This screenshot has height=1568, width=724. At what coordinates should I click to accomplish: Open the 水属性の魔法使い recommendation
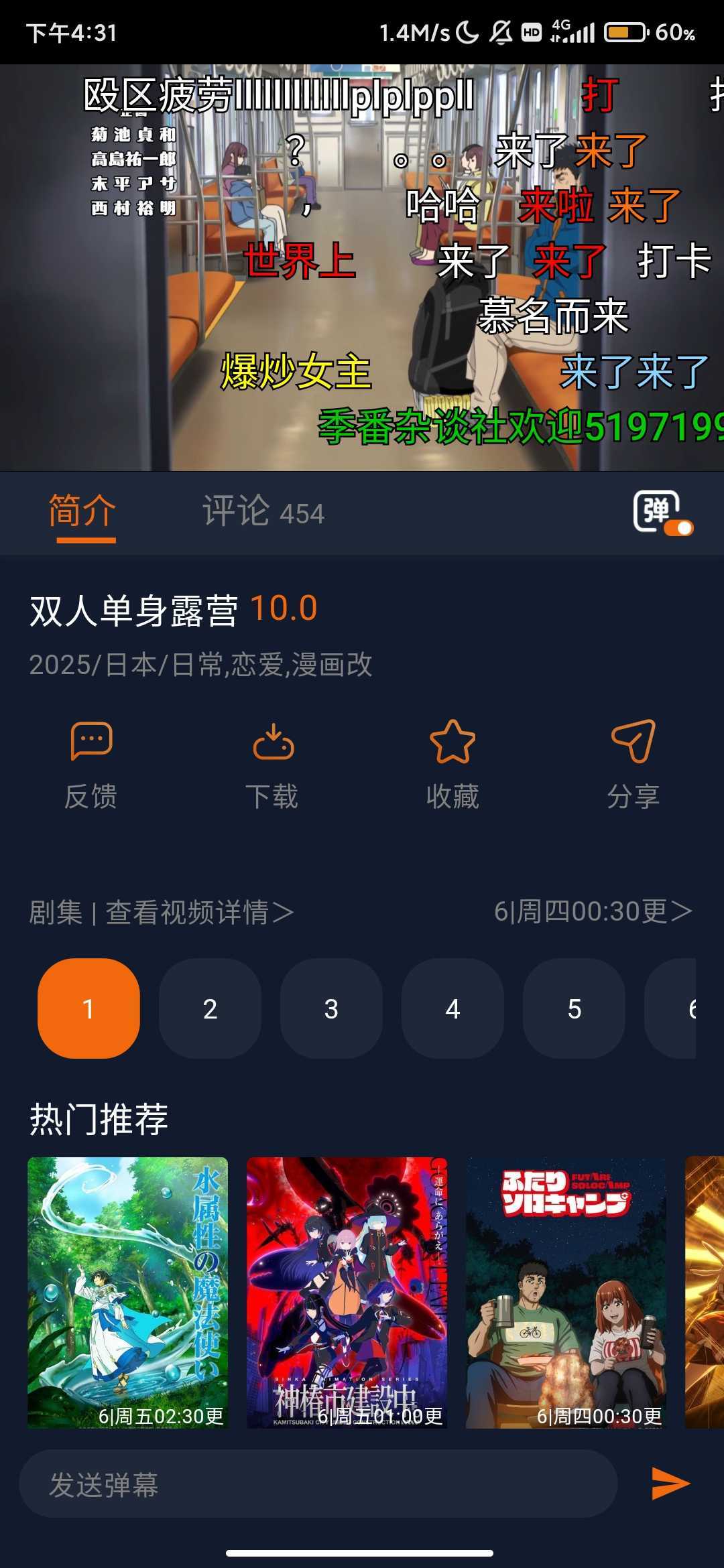(x=127, y=1292)
